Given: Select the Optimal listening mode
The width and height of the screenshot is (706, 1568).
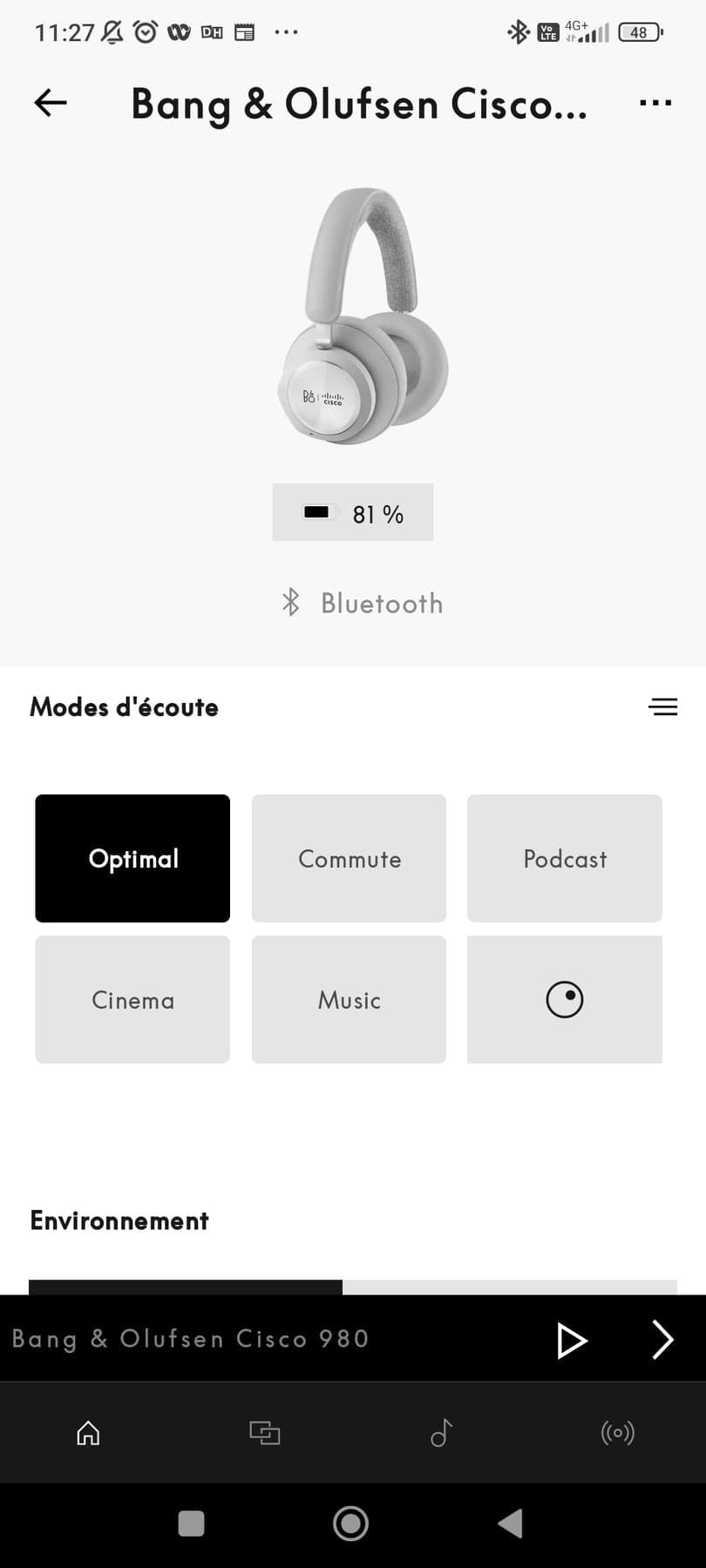Looking at the screenshot, I should [x=132, y=858].
